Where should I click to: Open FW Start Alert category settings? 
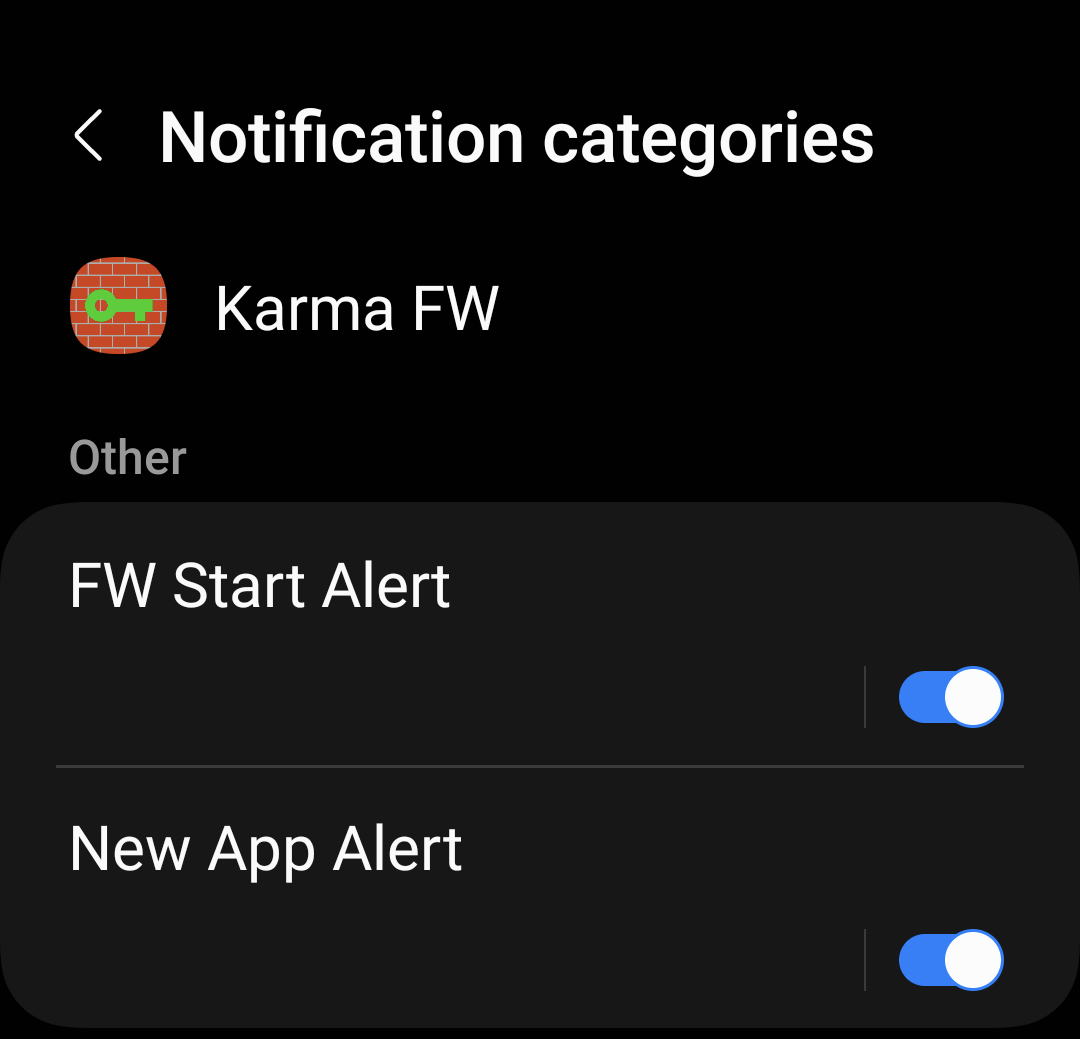point(260,586)
